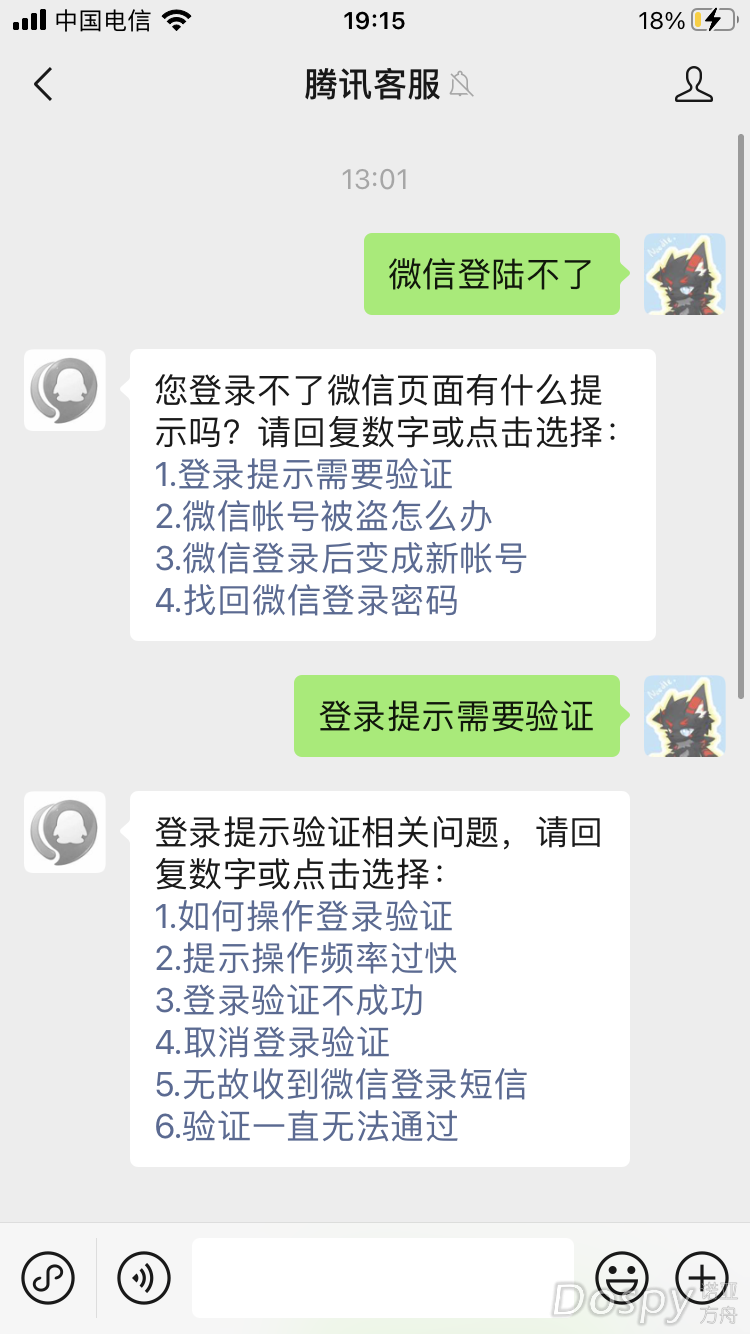Viewport: 750px width, 1334px height.
Task: Switch to voice message input
Action: [x=144, y=1278]
